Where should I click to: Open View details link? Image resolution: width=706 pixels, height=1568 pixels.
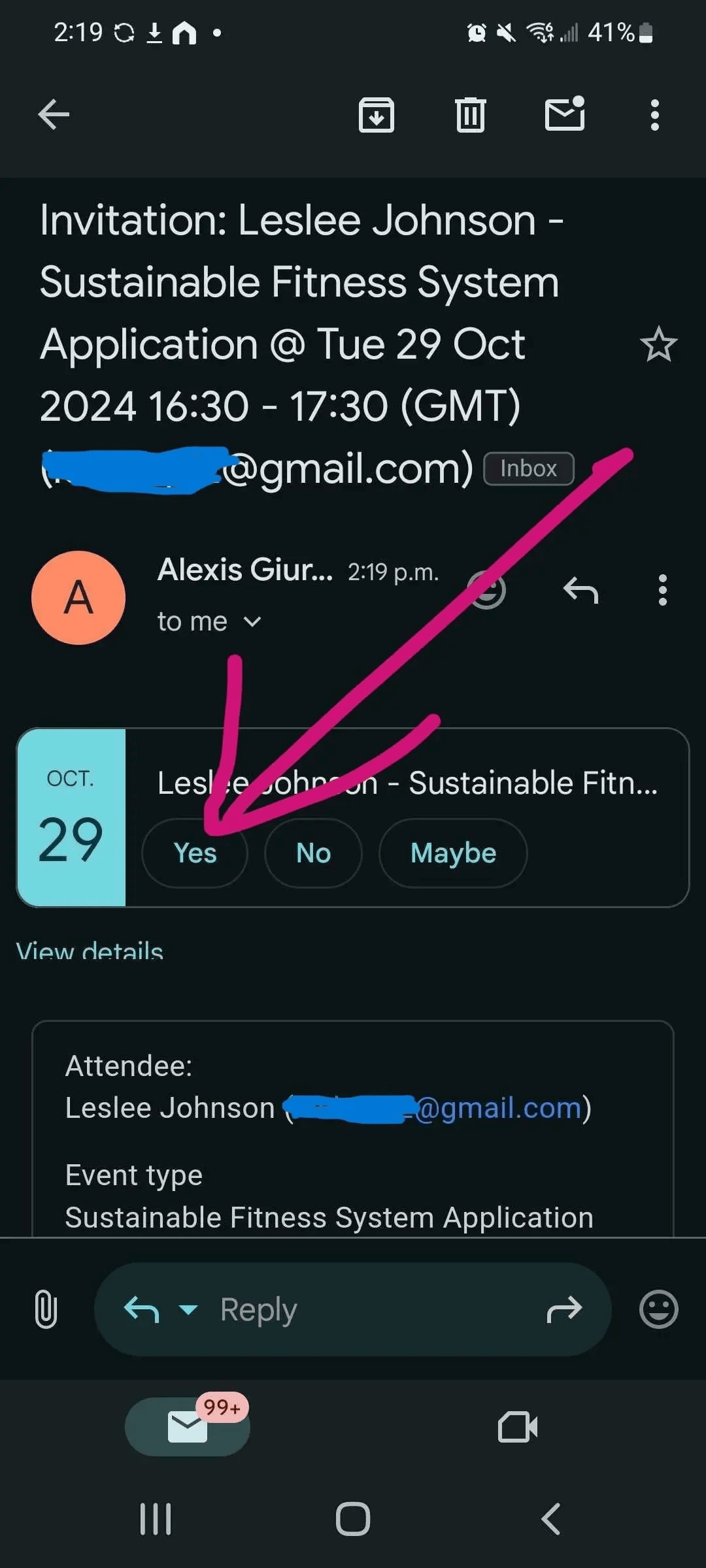tap(90, 951)
